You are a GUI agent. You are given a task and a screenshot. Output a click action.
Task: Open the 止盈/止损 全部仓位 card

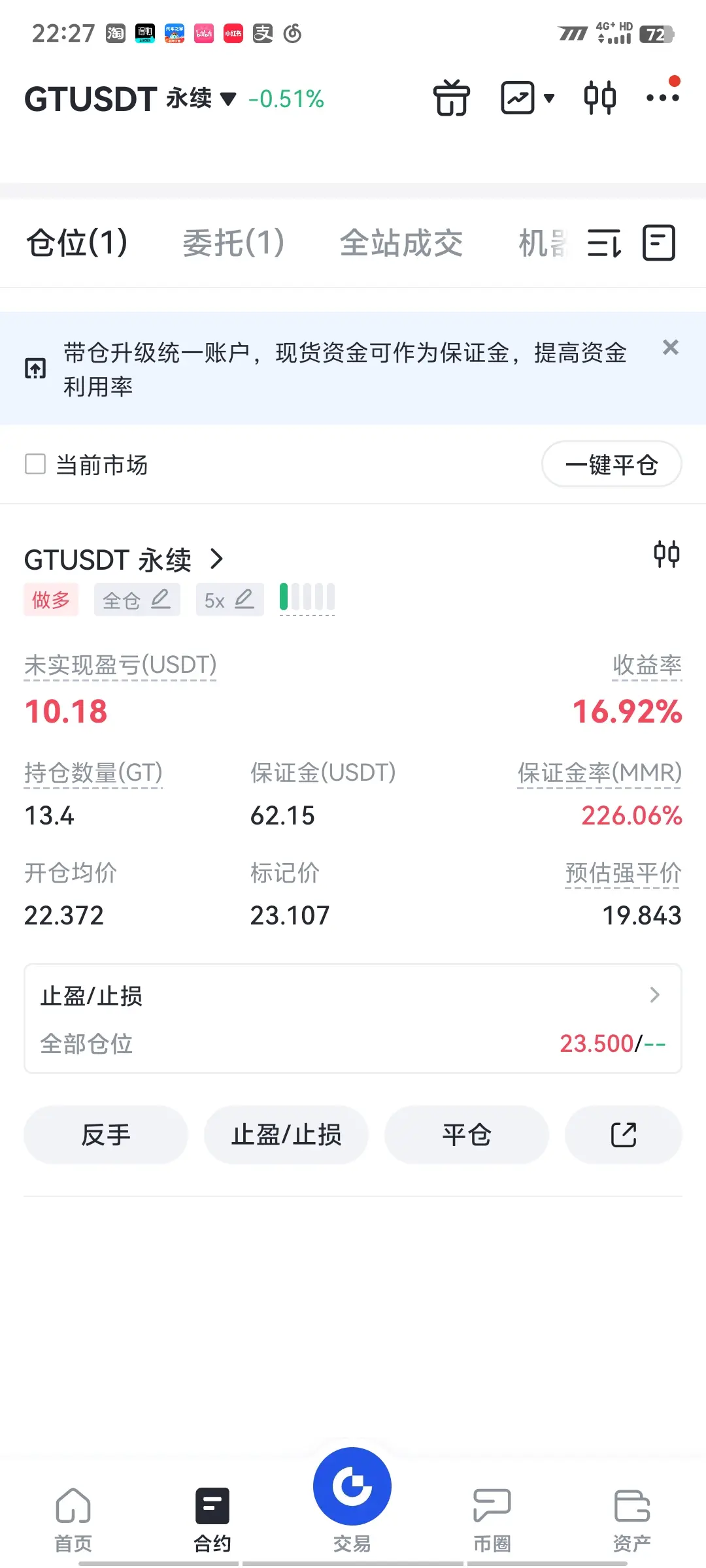tap(353, 1019)
